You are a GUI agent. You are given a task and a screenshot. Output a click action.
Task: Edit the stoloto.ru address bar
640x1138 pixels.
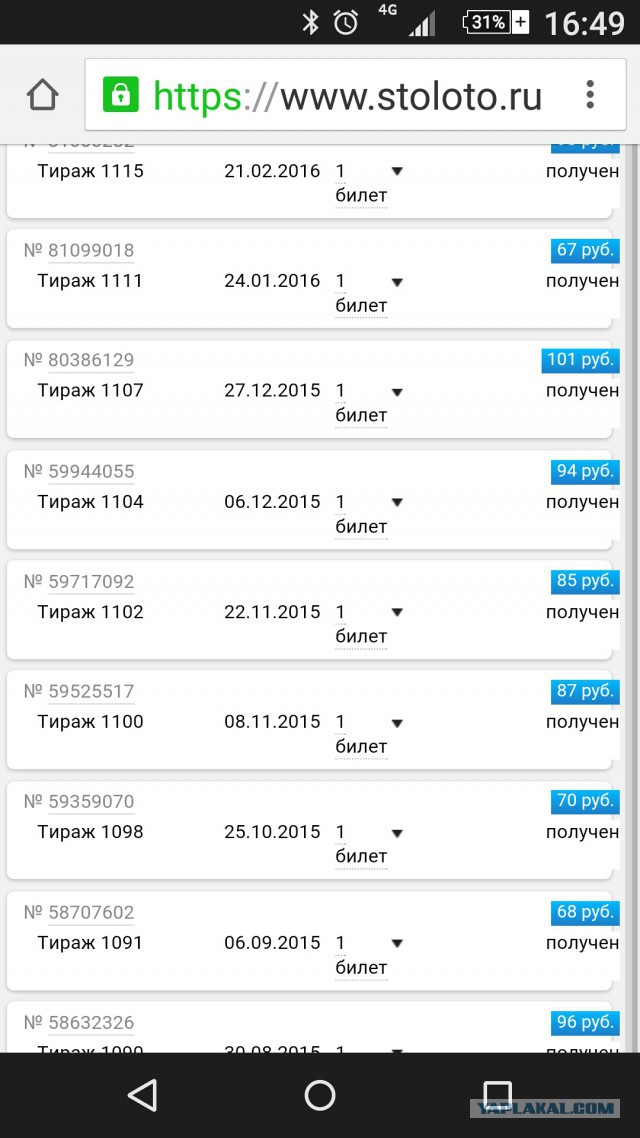point(345,97)
